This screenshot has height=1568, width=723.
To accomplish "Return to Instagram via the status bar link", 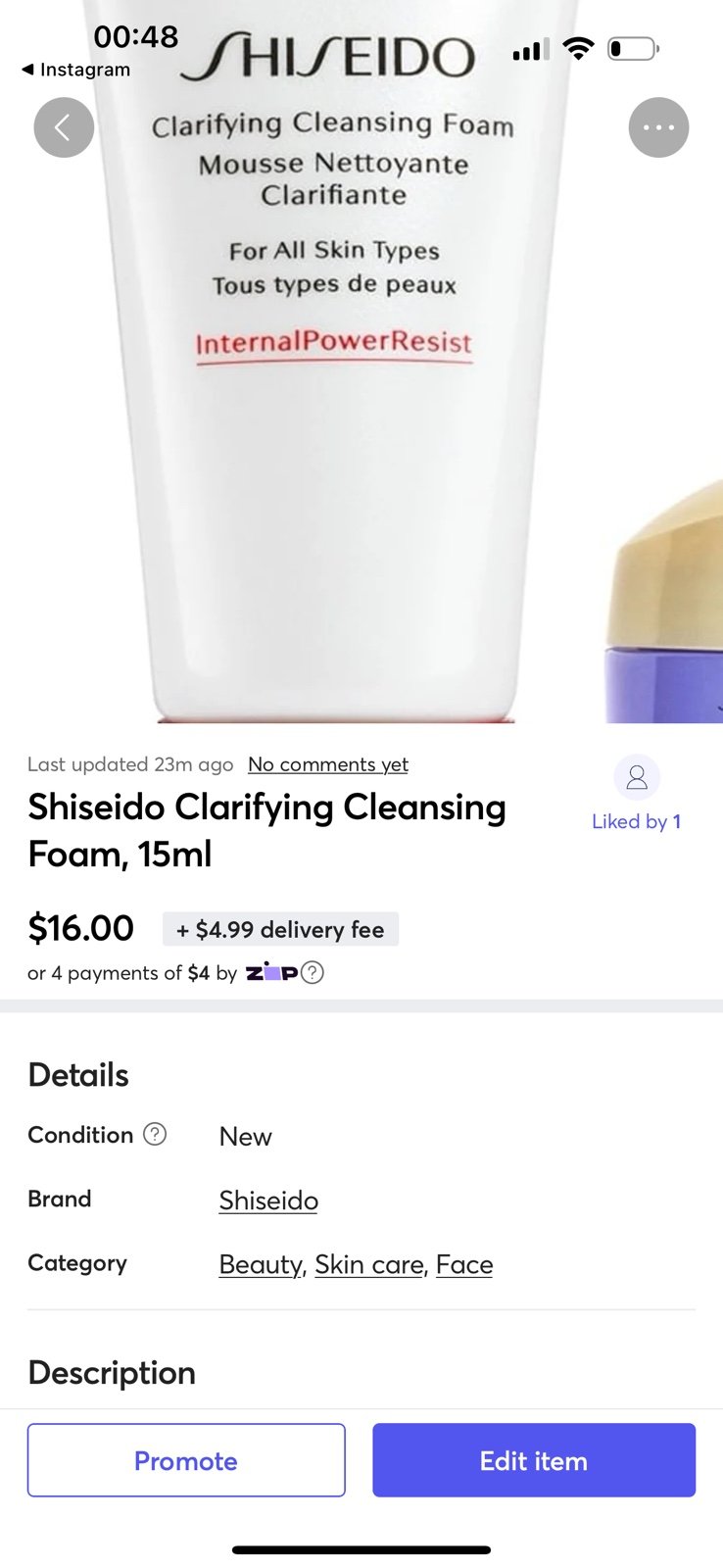I will [75, 70].
